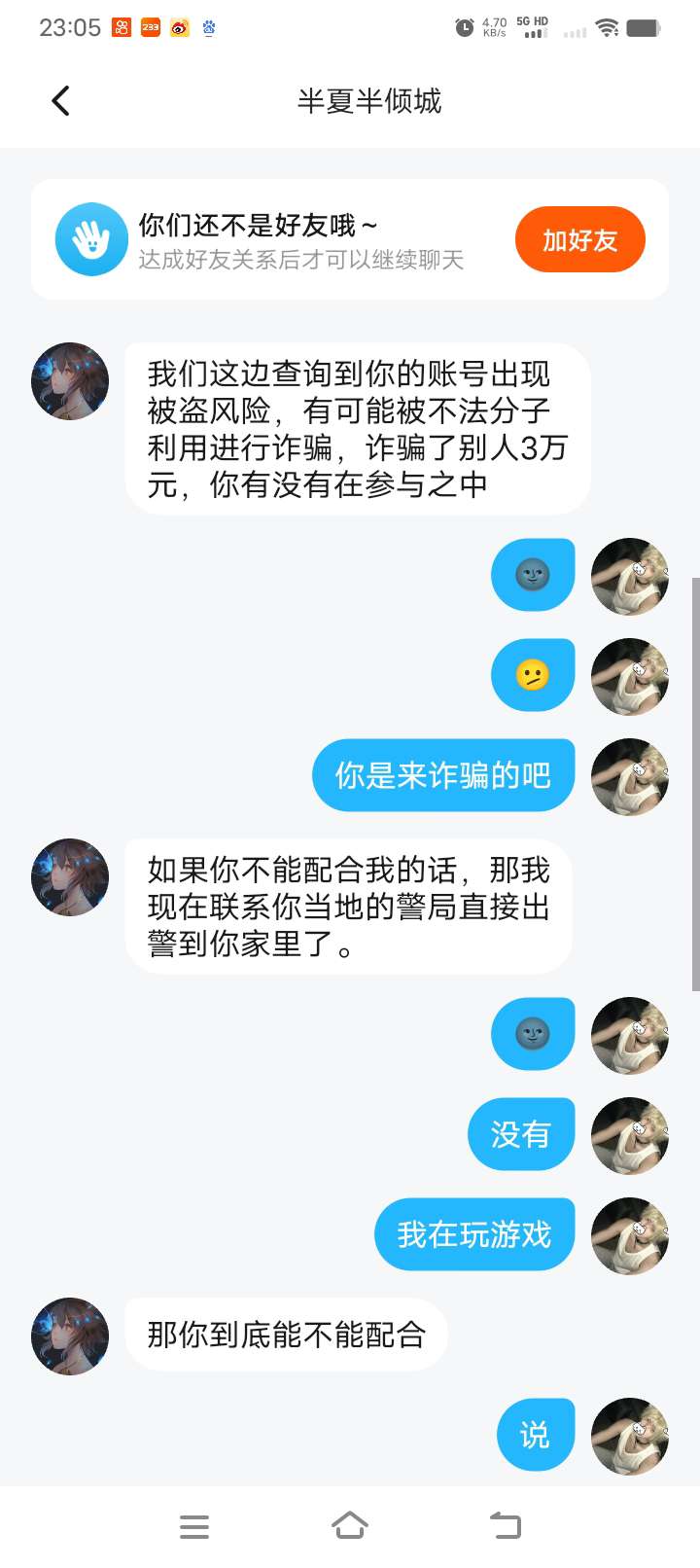Open my avatar next to 我在玩游戏
This screenshot has width=700, height=1568.
630,1235
